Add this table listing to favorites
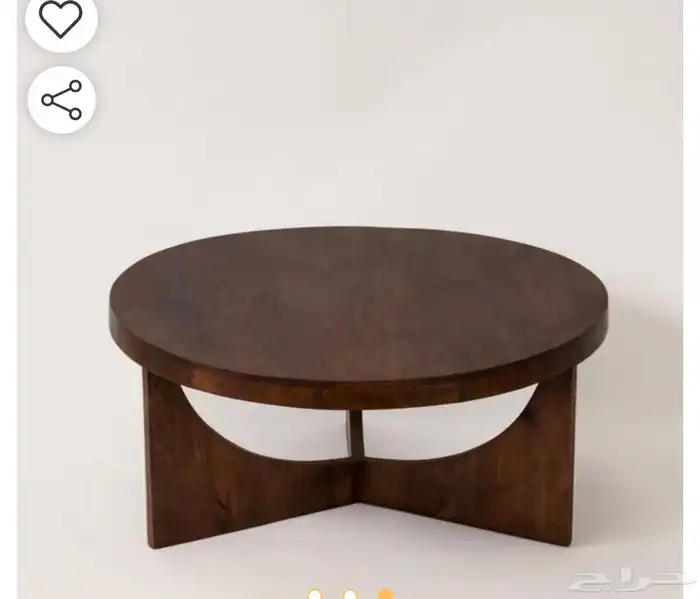The image size is (700, 599). [x=61, y=19]
